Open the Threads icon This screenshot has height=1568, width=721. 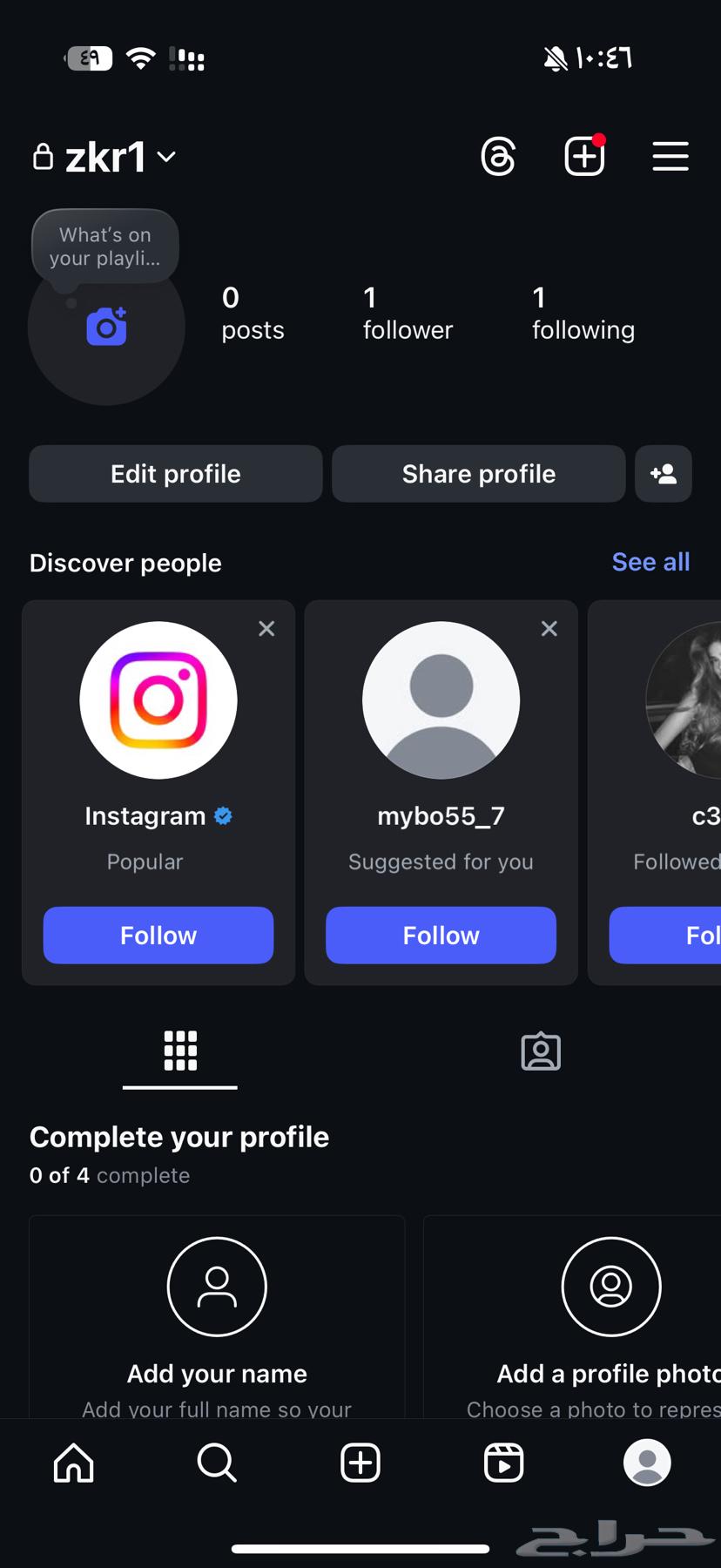point(498,157)
